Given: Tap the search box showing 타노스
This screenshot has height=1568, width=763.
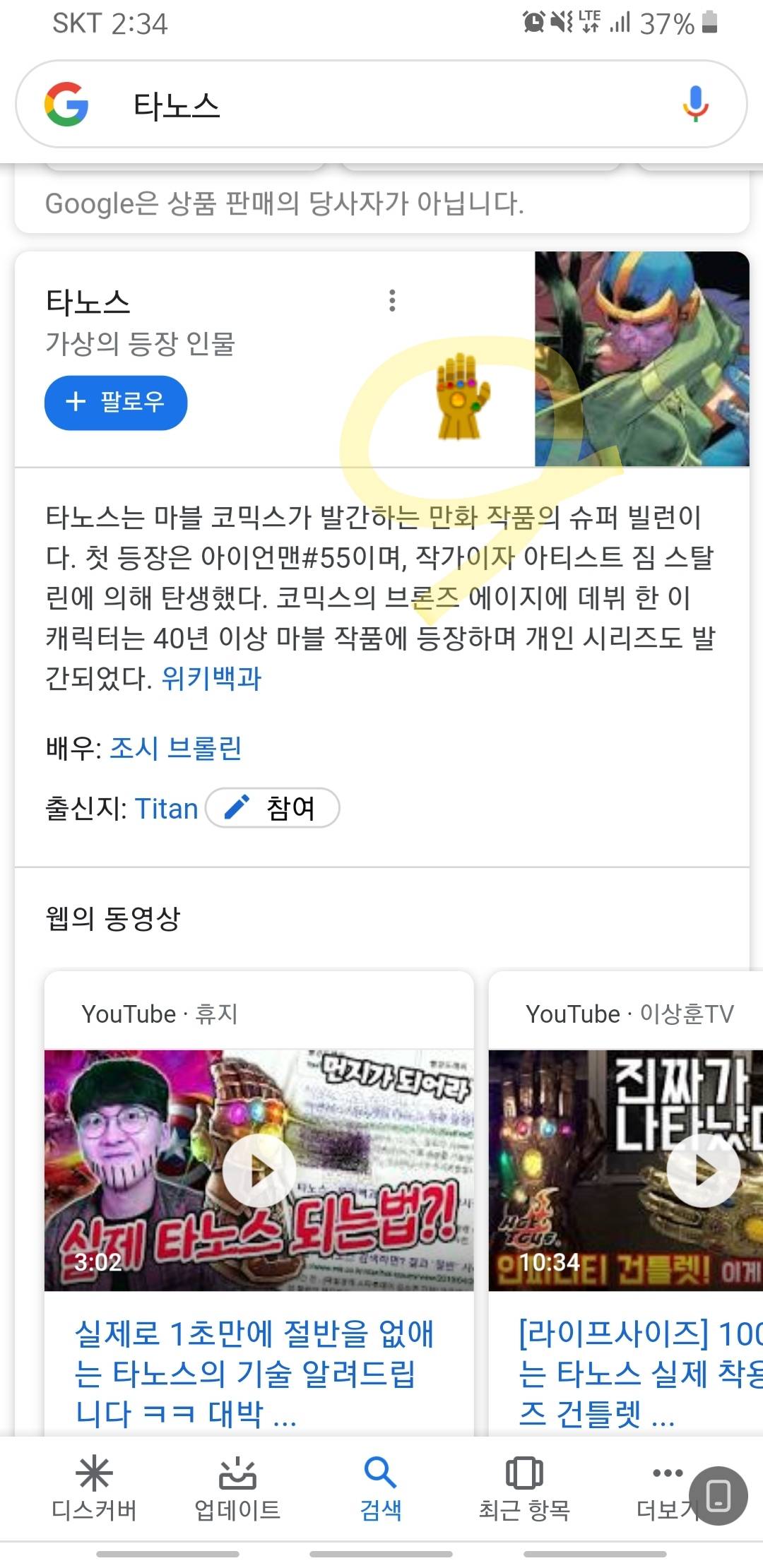Looking at the screenshot, I should [381, 105].
